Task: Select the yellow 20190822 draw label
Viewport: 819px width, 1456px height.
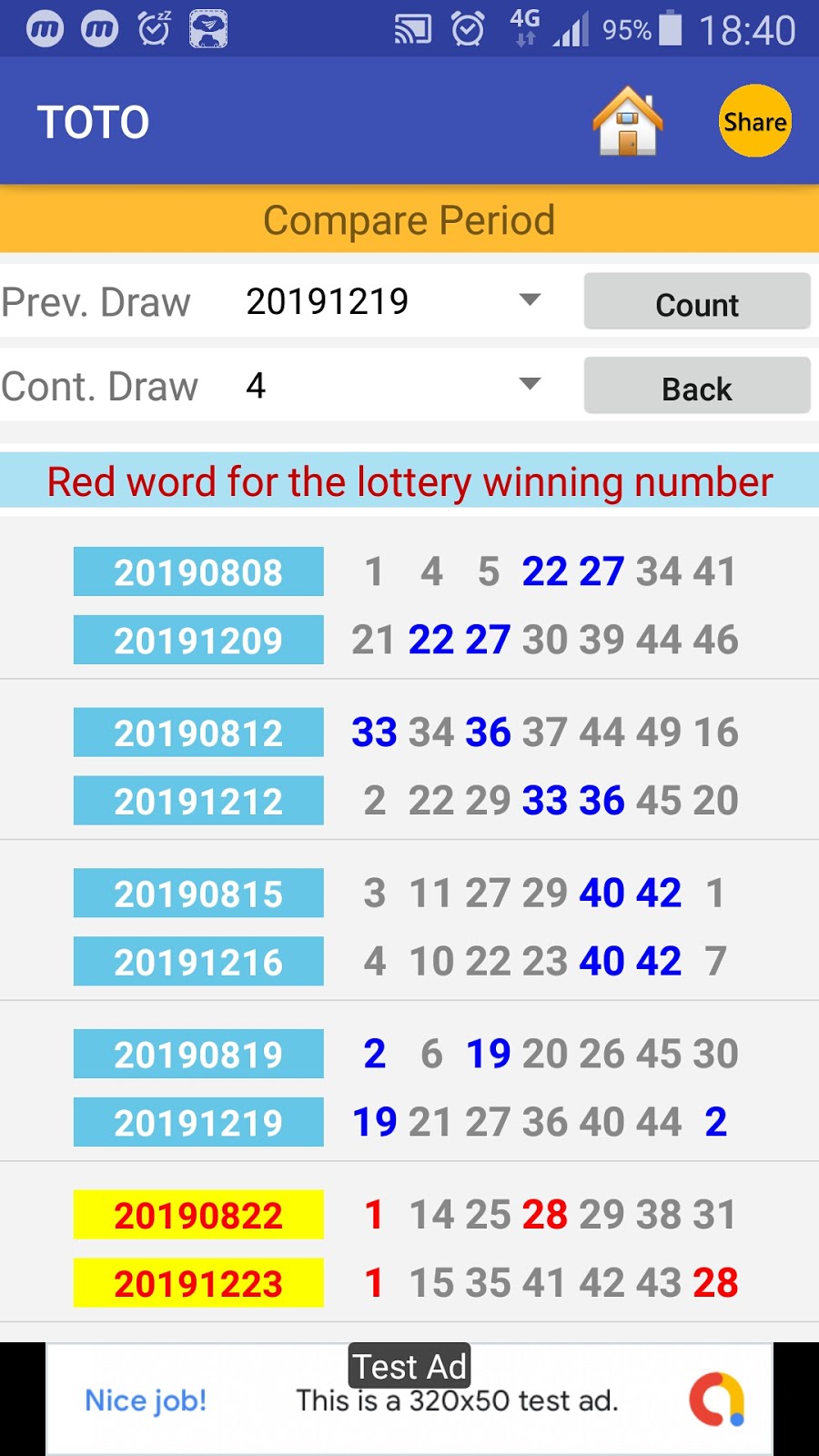Action: pyautogui.click(x=198, y=1214)
